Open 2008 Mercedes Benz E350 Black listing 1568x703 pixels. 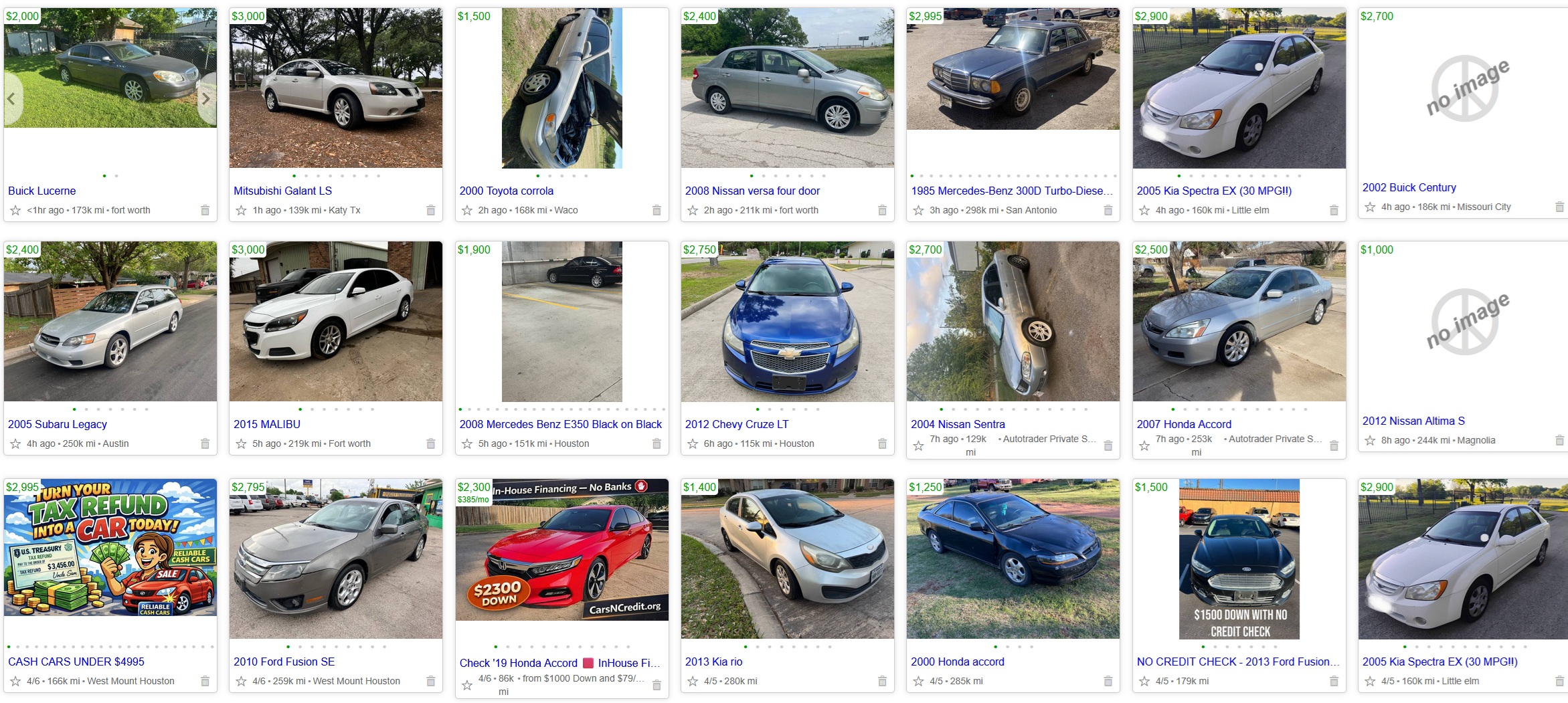click(x=560, y=424)
